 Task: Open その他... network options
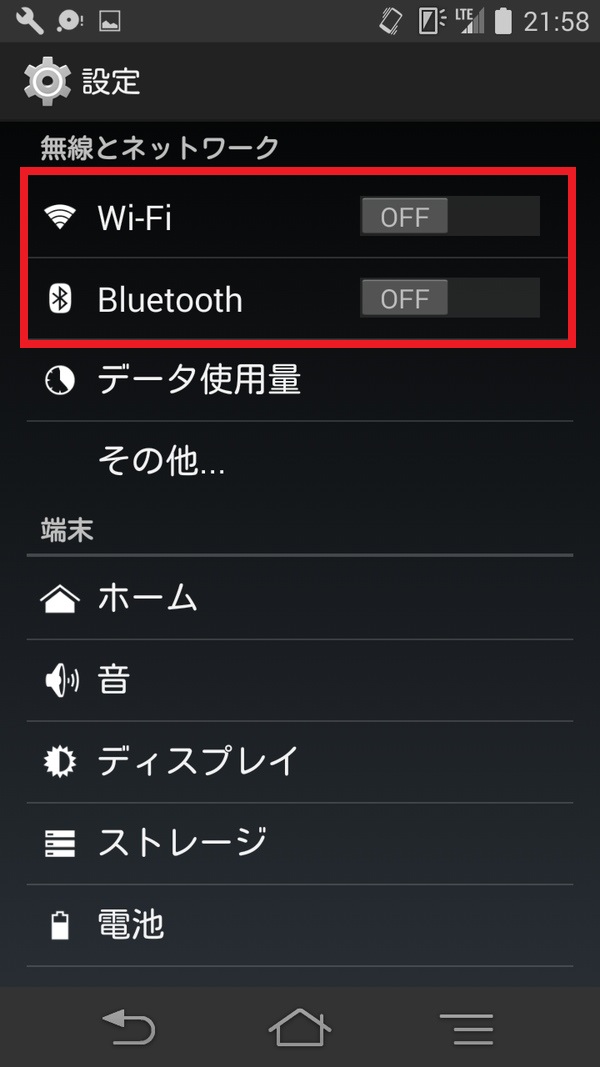pyautogui.click(x=160, y=461)
